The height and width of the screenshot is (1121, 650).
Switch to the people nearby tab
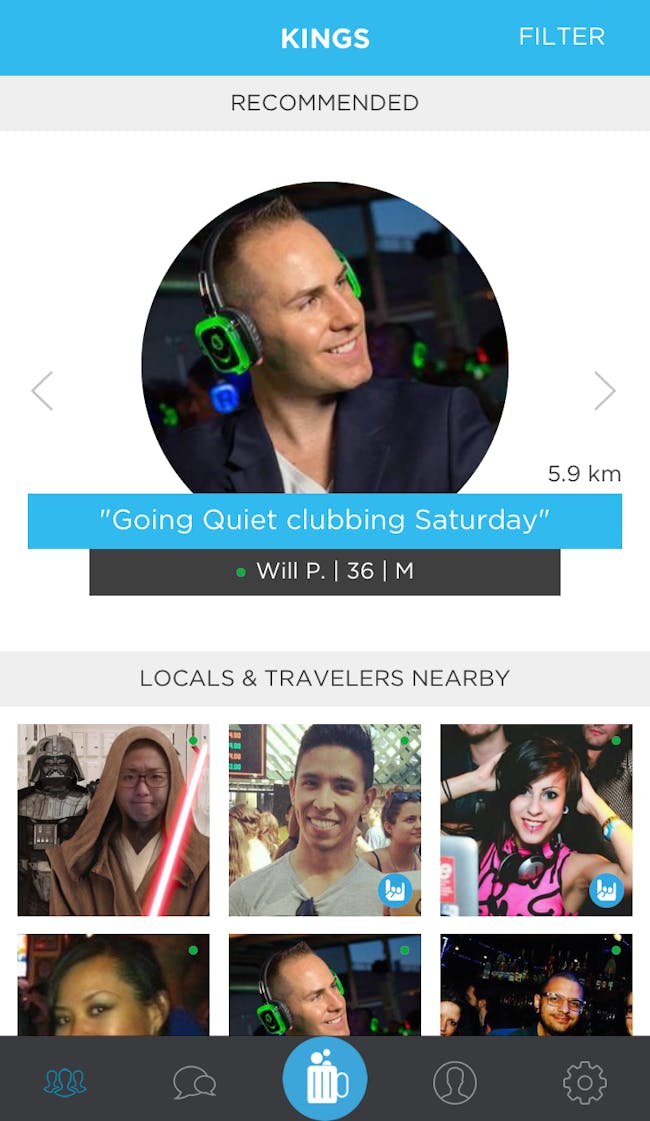coord(65,1081)
